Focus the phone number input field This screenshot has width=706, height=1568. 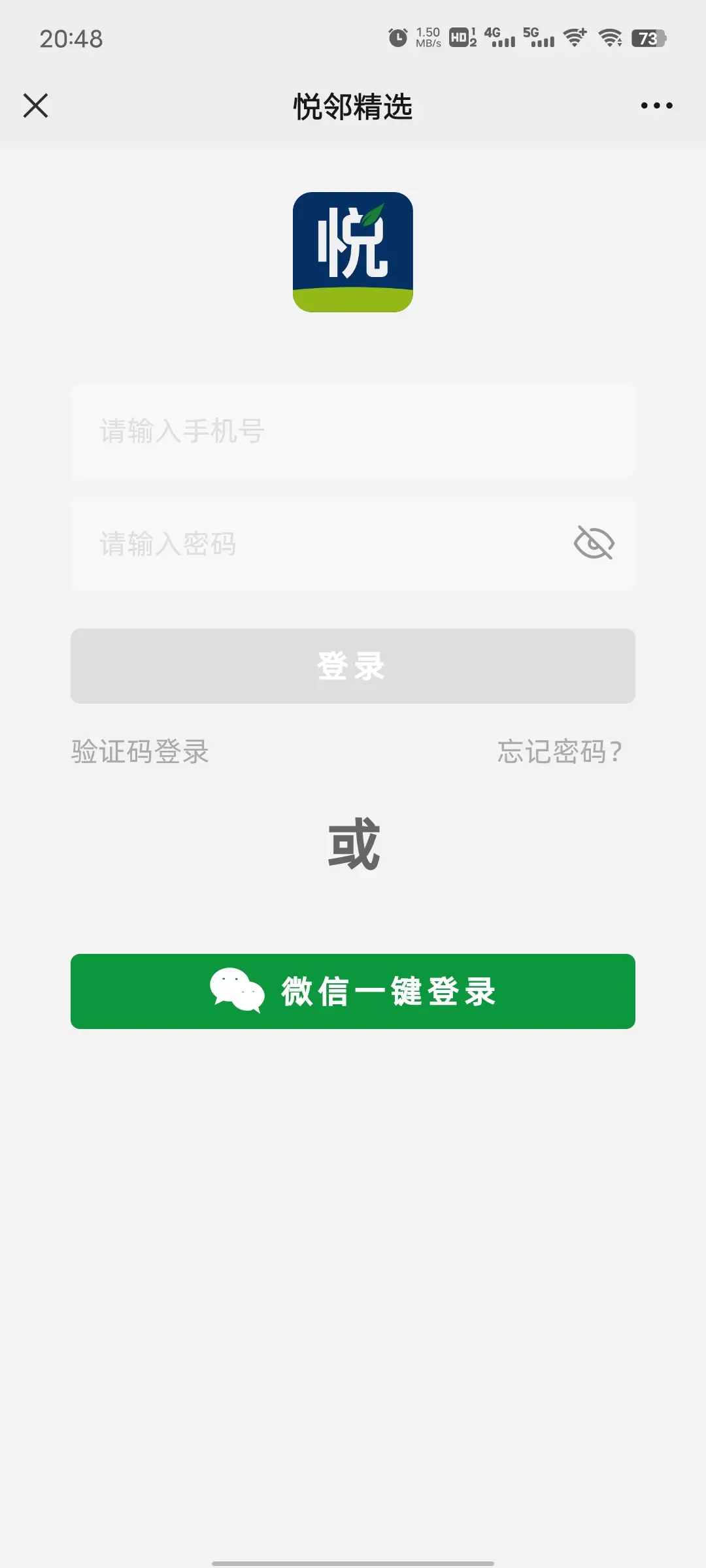(353, 431)
